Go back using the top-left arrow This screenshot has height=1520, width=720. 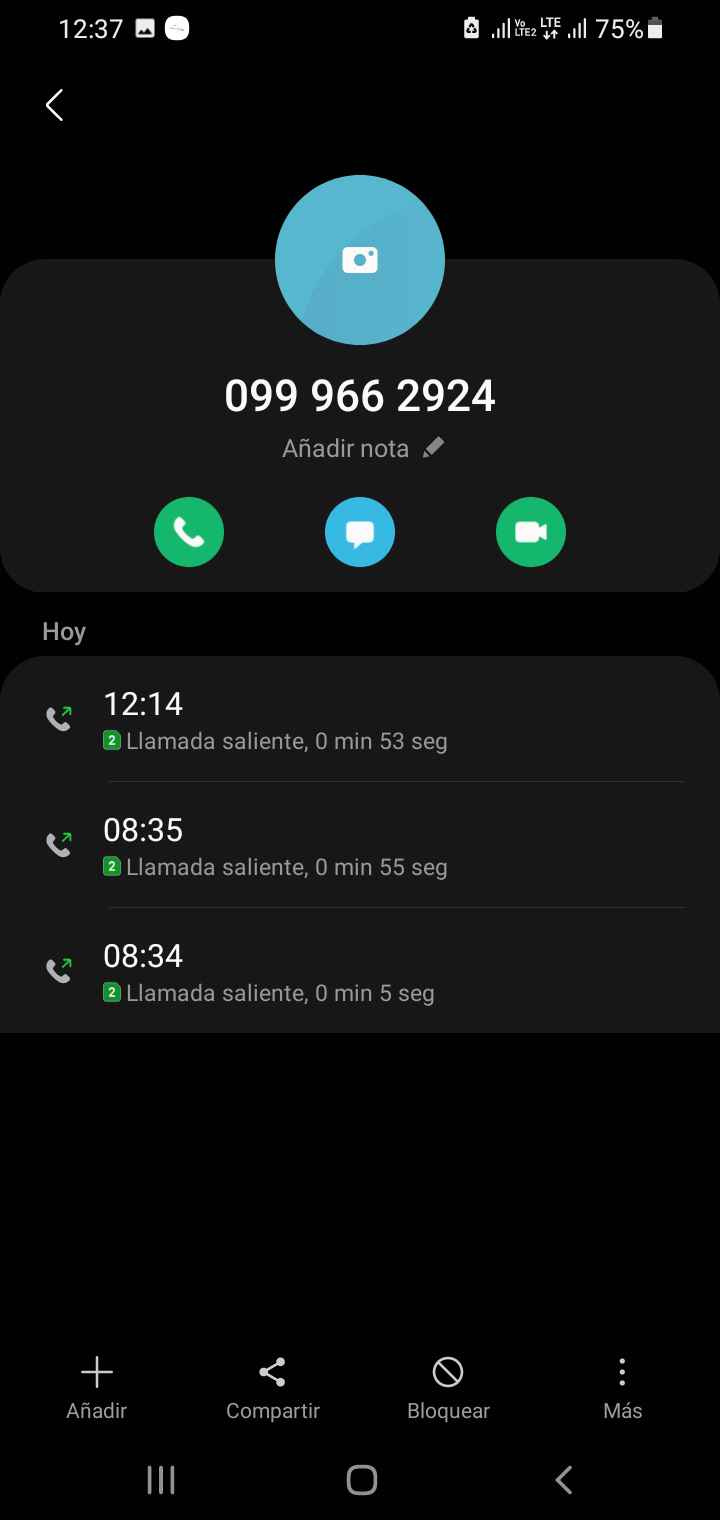(55, 105)
